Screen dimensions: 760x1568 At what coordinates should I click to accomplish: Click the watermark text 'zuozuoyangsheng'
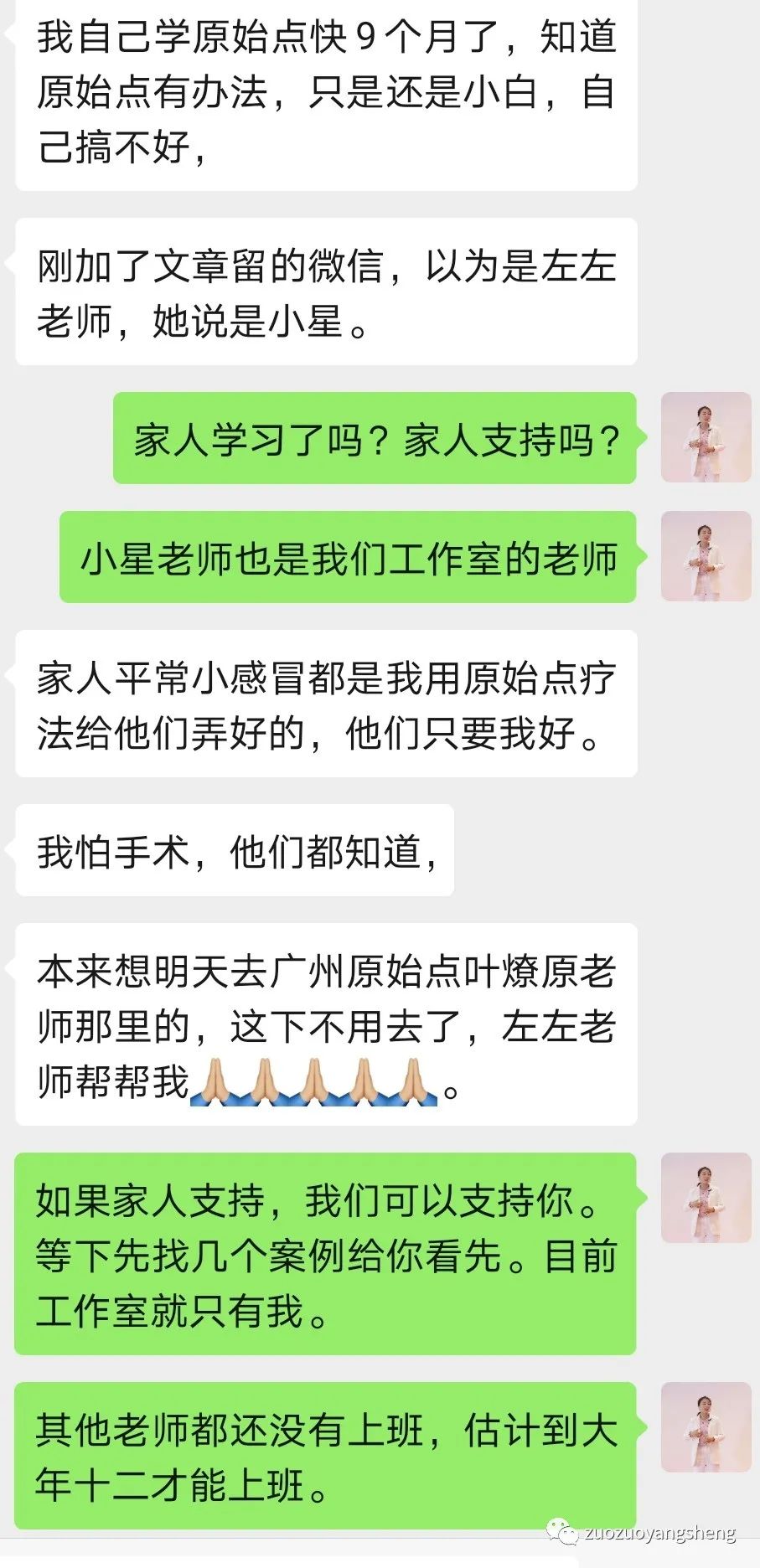pyautogui.click(x=662, y=1533)
